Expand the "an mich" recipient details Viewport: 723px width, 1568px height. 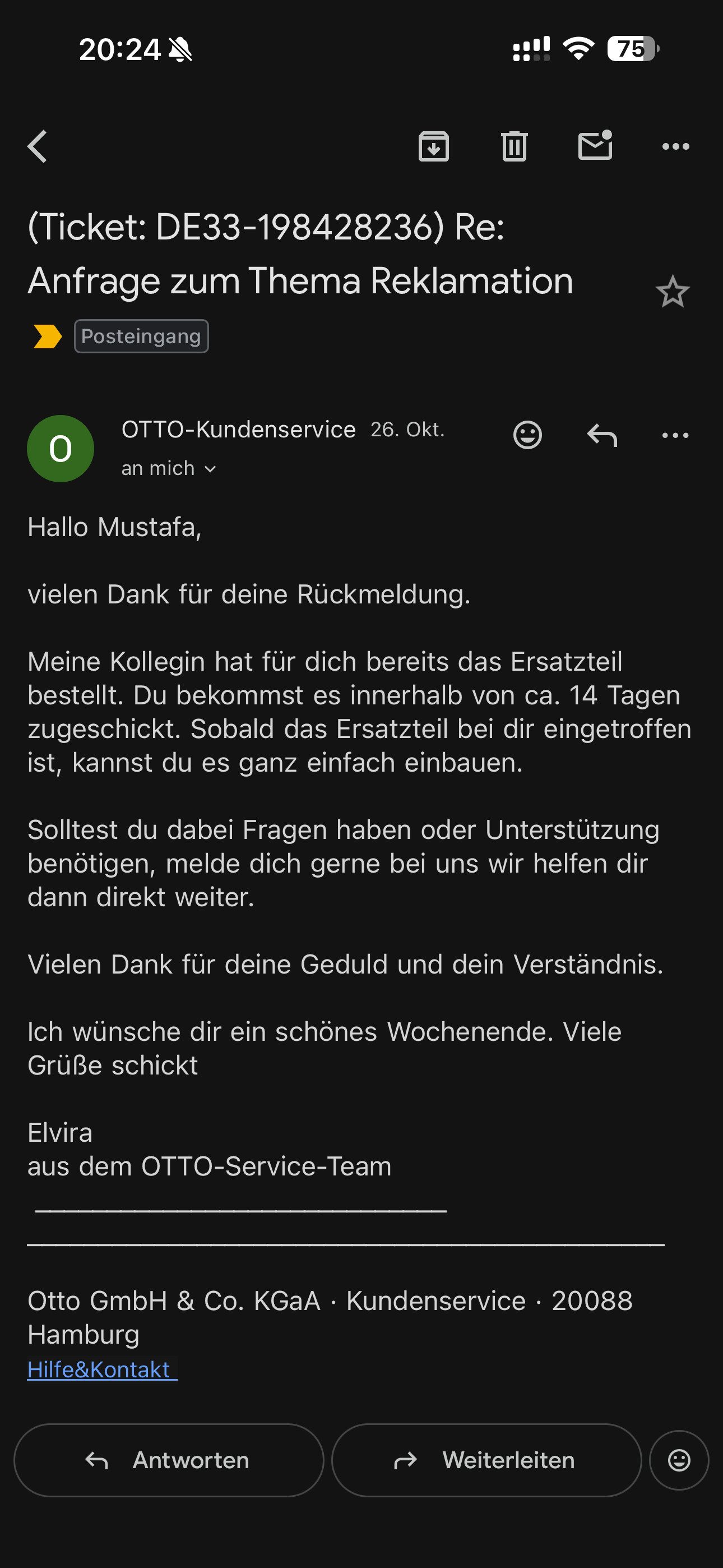point(169,469)
